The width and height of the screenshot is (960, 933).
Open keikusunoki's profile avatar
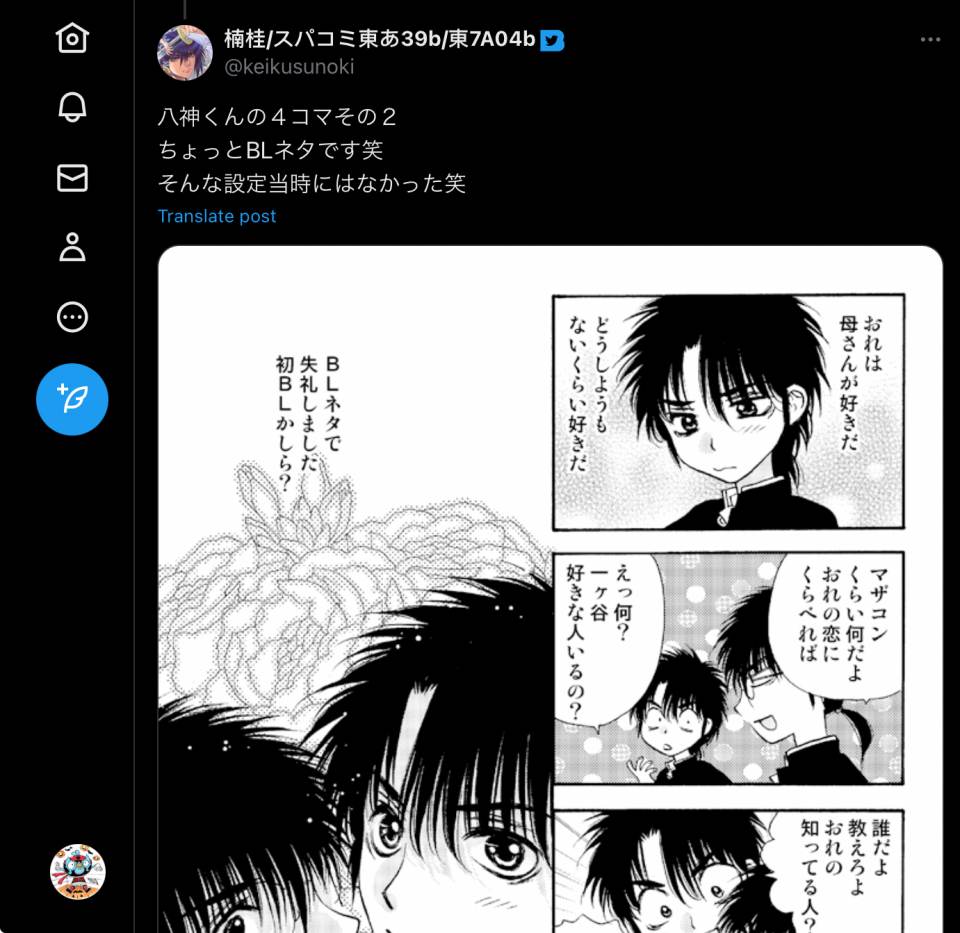coord(185,52)
